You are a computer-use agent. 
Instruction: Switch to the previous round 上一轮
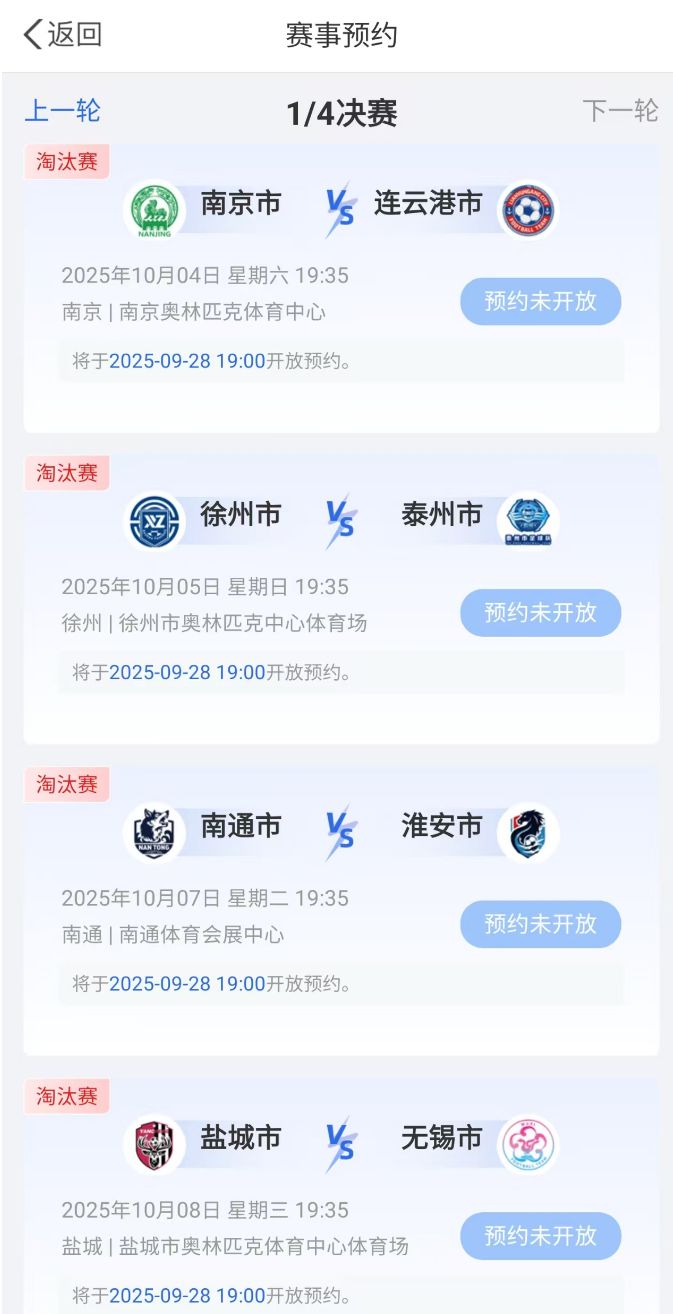tap(62, 110)
